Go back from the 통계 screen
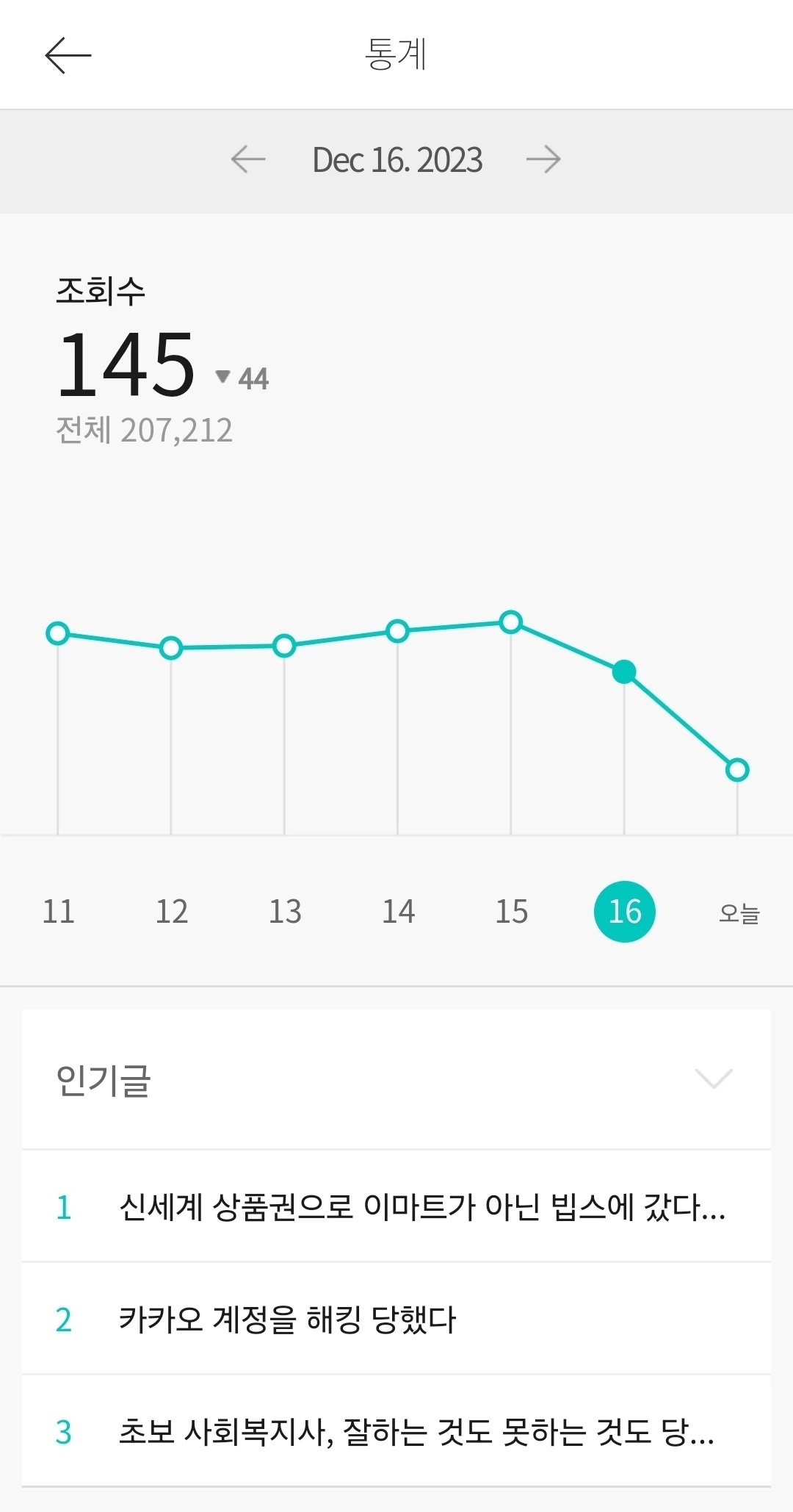 point(68,55)
